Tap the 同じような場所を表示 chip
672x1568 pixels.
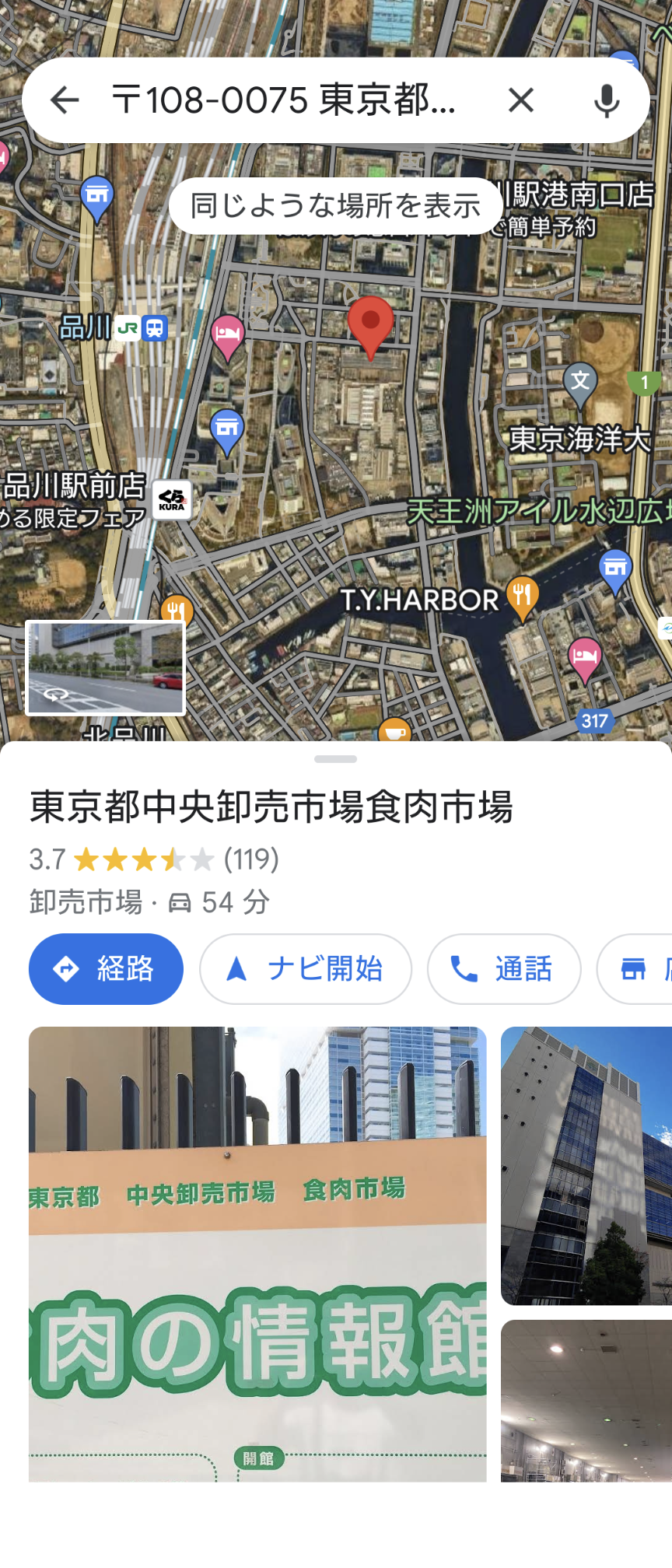[335, 206]
